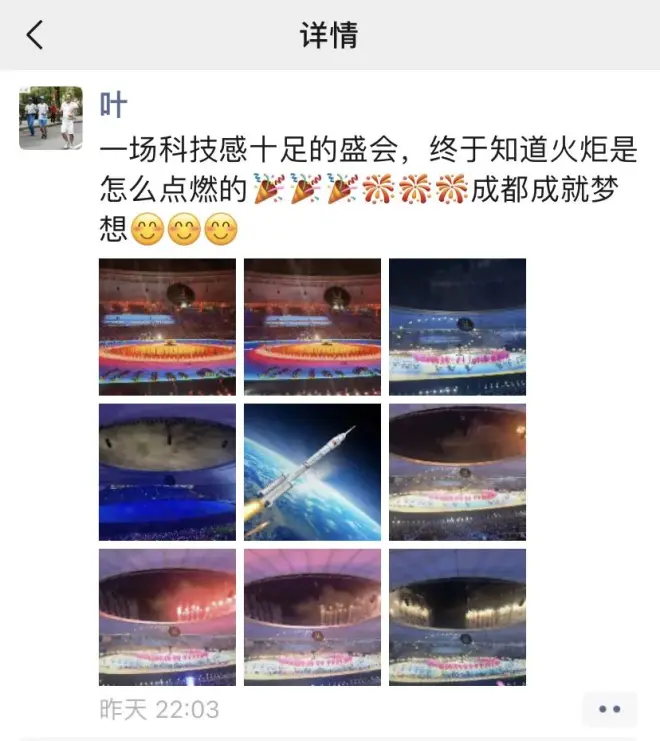Open the eighth photo with the pink sky
Viewport: 660px width, 741px height.
pos(312,617)
